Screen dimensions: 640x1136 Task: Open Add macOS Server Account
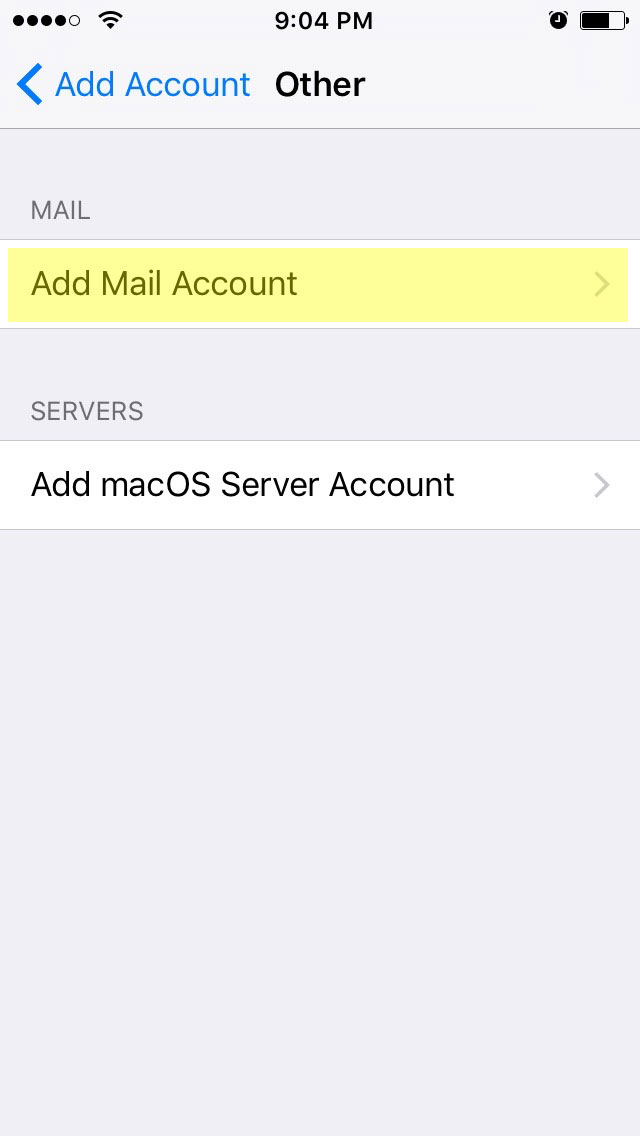click(320, 485)
